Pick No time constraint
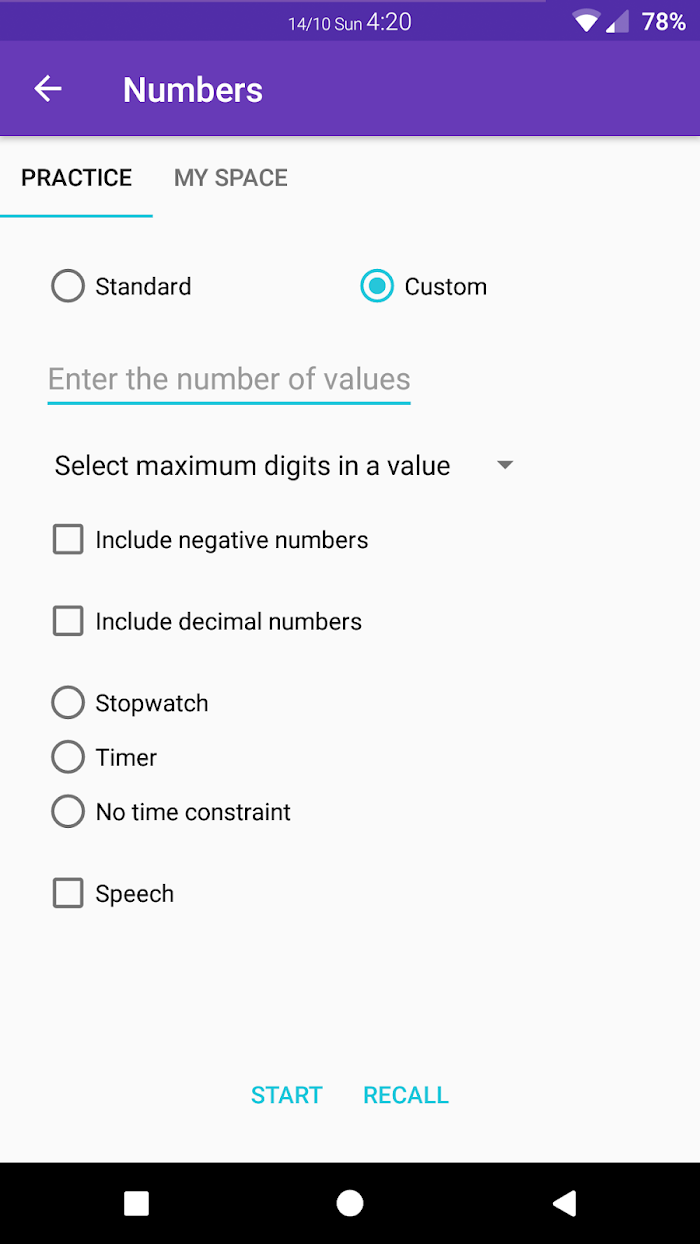 pyautogui.click(x=171, y=812)
